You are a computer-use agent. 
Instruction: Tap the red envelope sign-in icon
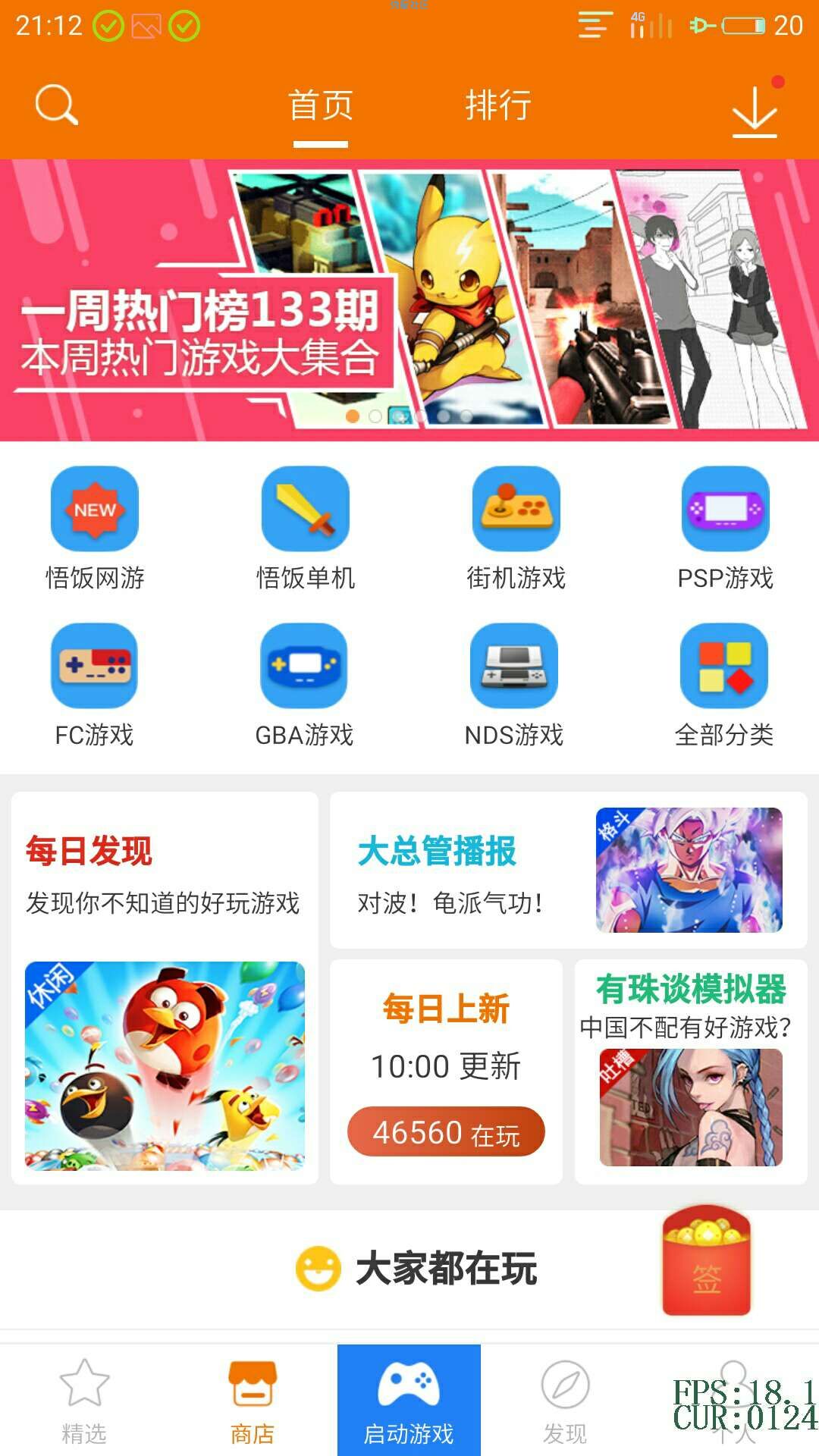(706, 1261)
